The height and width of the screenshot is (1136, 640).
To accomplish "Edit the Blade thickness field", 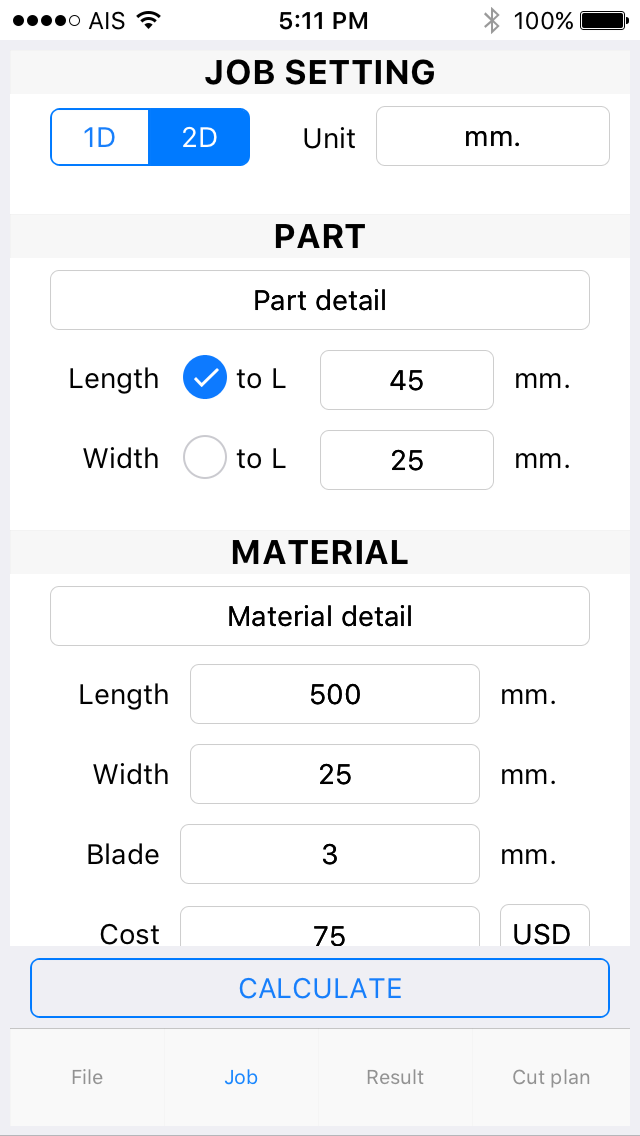I will point(330,854).
